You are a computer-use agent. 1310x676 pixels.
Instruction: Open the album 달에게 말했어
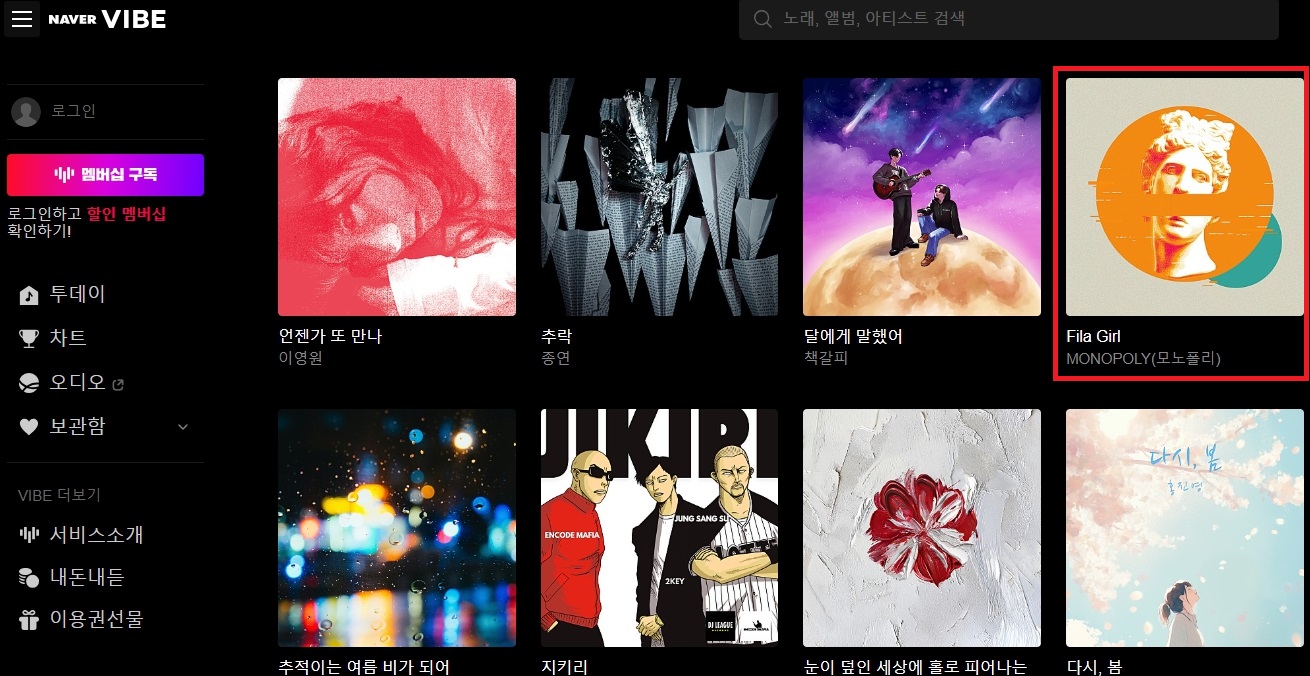point(921,197)
